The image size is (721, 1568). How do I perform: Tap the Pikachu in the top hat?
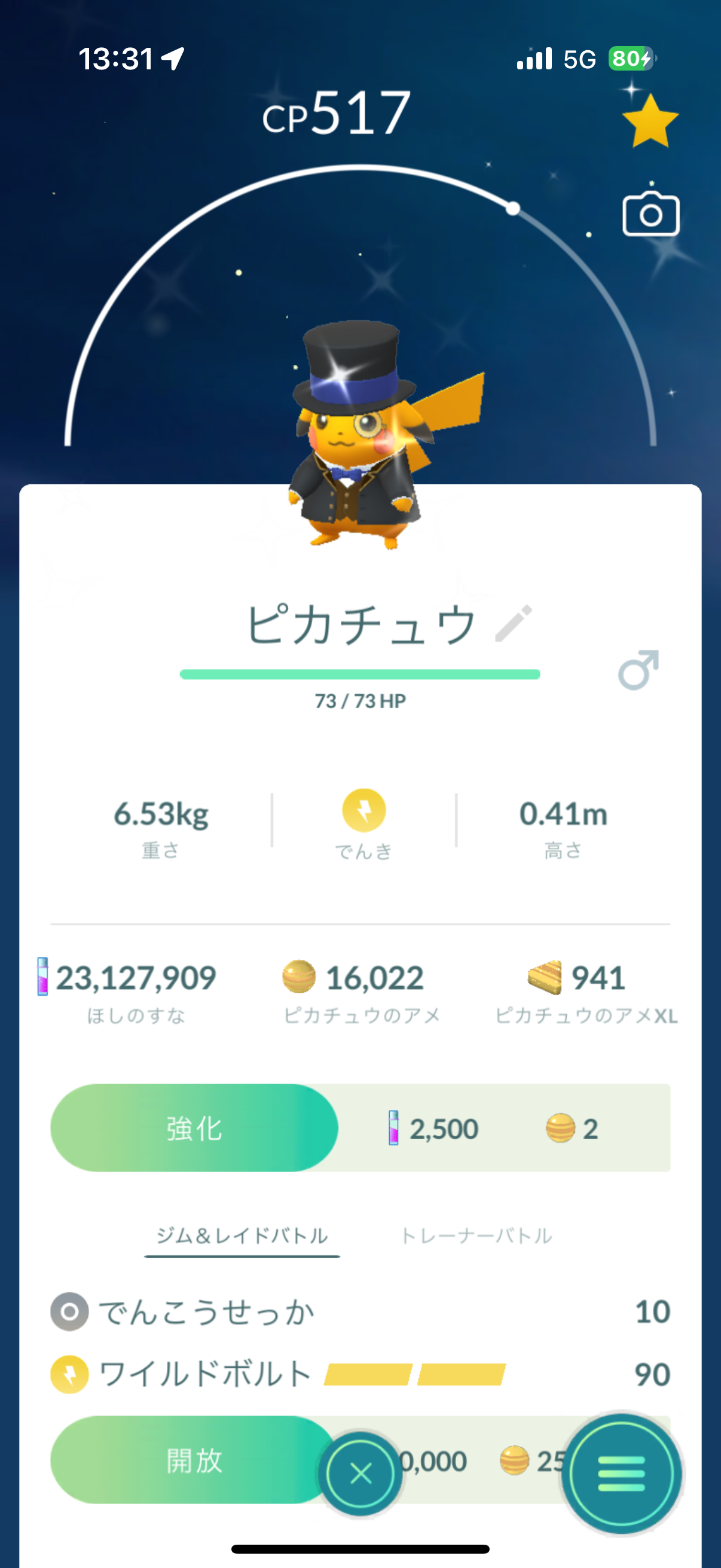click(359, 438)
